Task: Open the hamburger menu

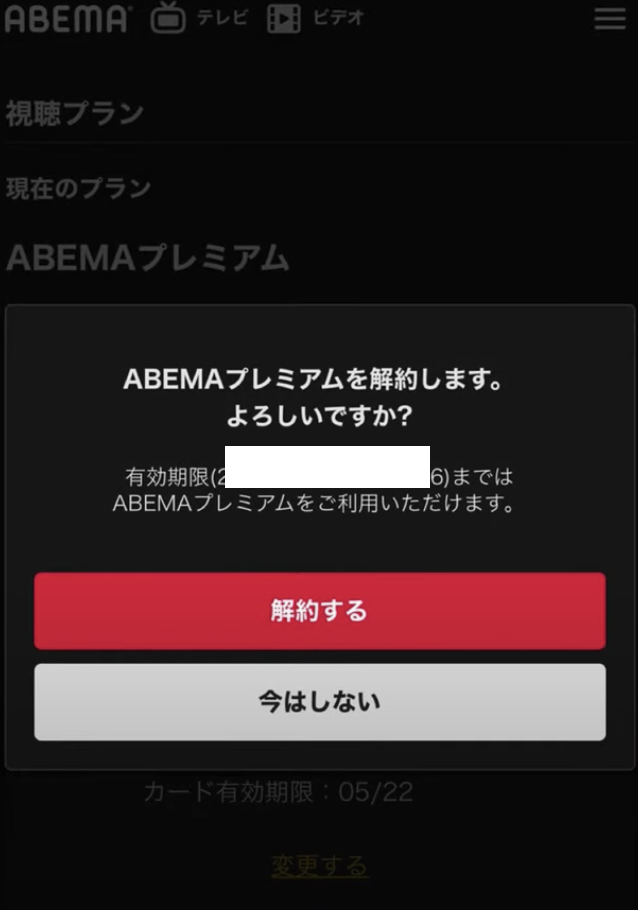Action: coord(609,18)
